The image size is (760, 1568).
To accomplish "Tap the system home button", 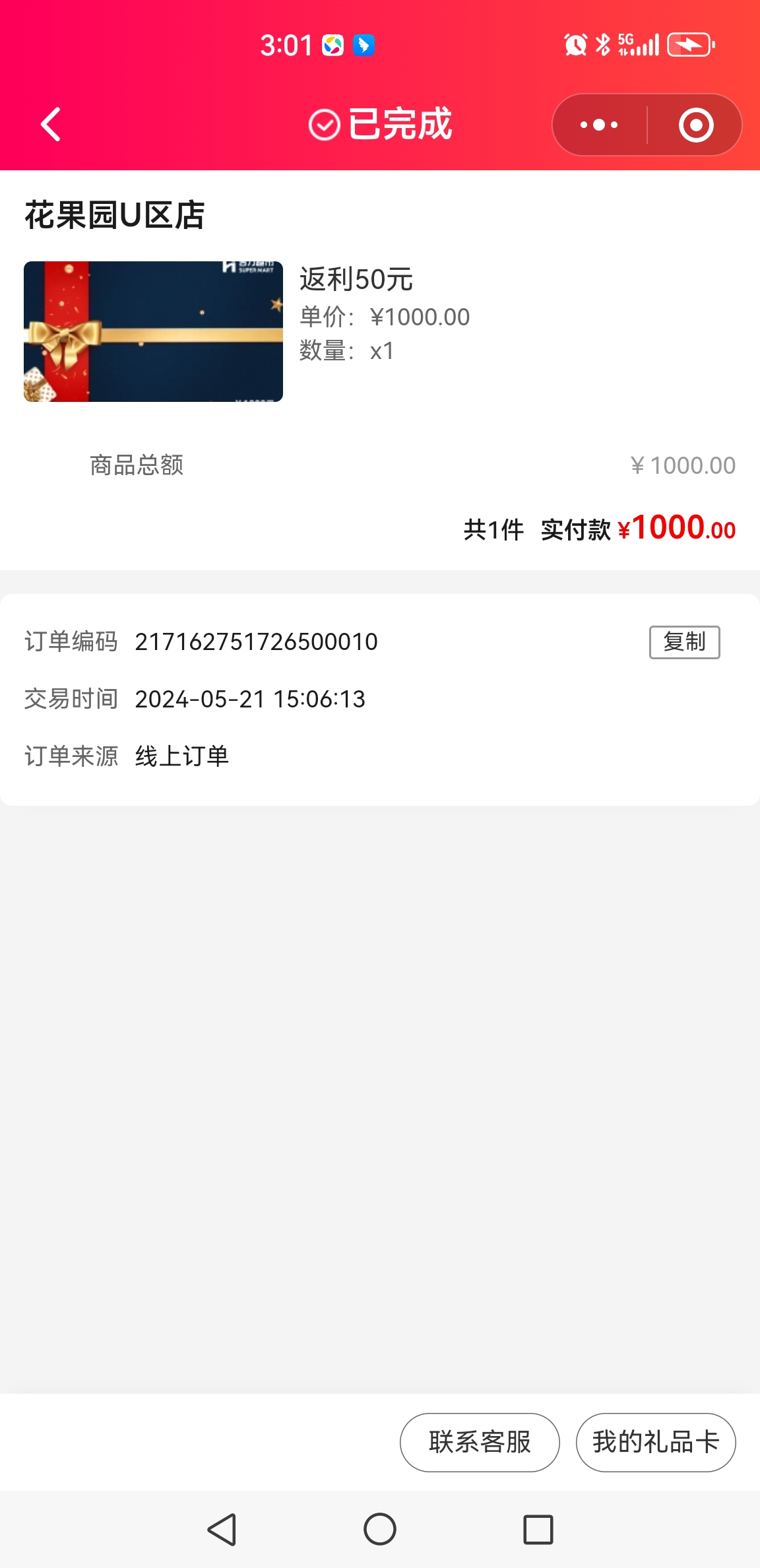I will pyautogui.click(x=380, y=1529).
